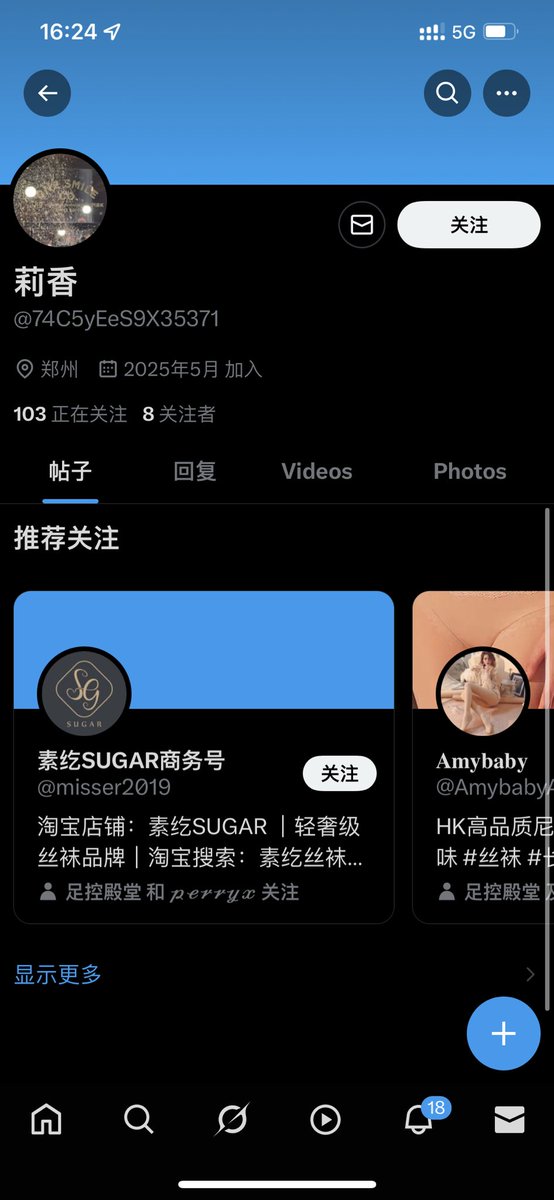Open the 8 关注者 list
The width and height of the screenshot is (554, 1200).
pos(179,414)
